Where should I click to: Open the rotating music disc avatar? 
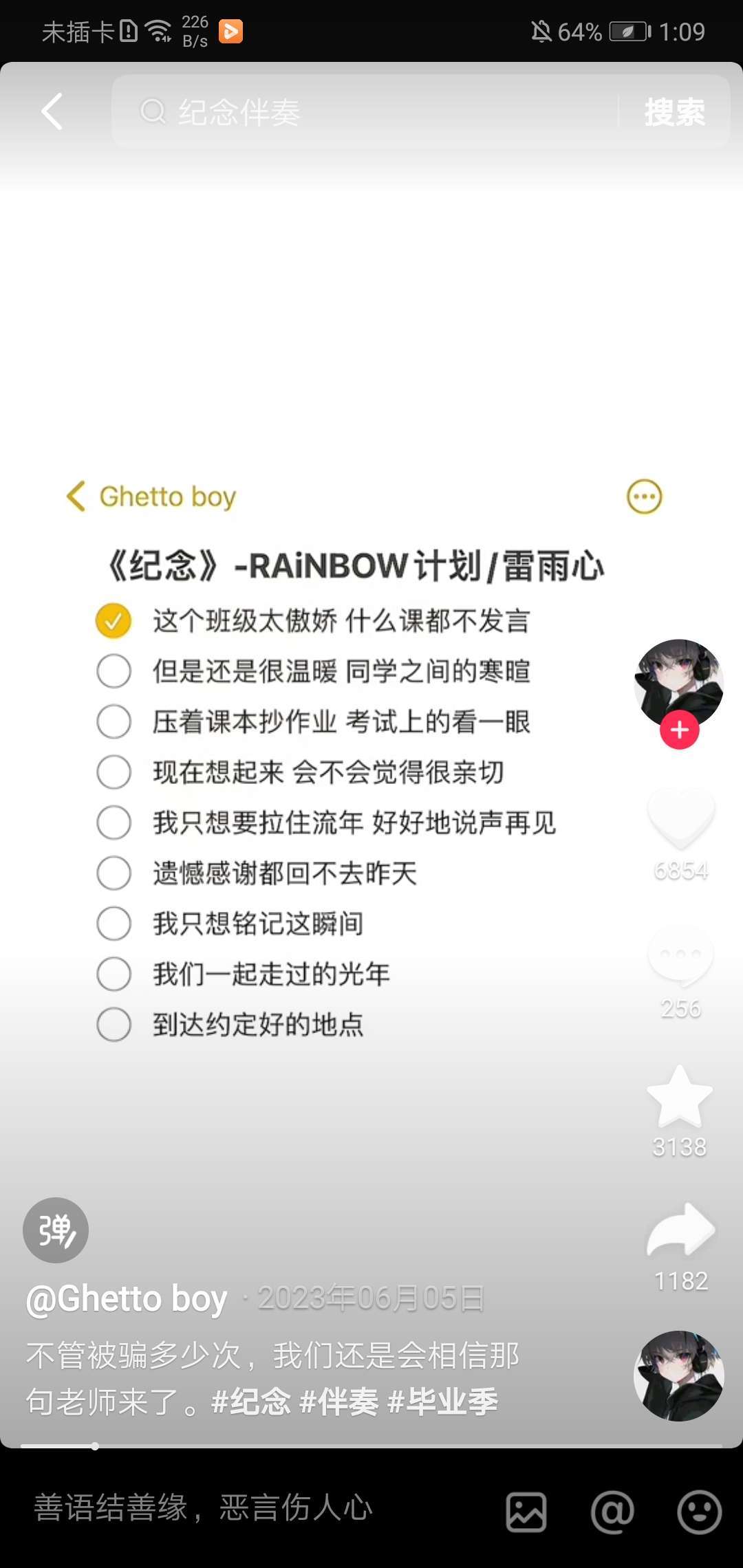point(678,1375)
